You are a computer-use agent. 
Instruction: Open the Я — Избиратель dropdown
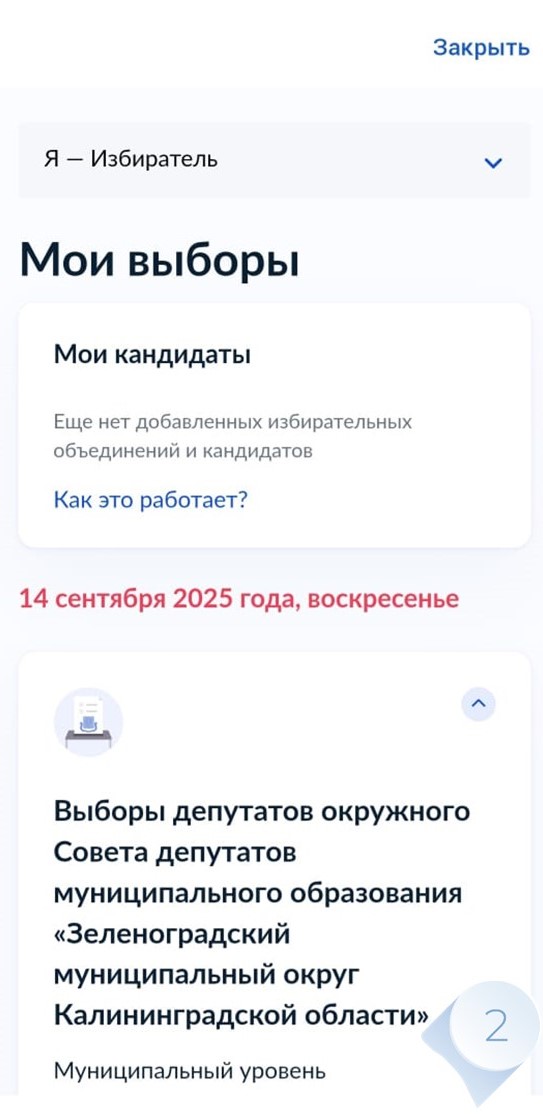click(274, 160)
